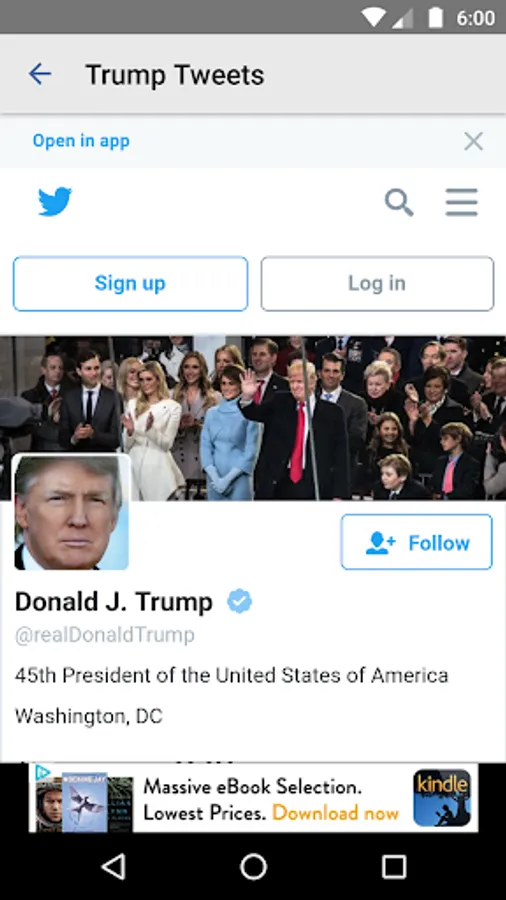Open Twitter search magnifier
Image resolution: width=506 pixels, height=900 pixels.
click(x=399, y=202)
